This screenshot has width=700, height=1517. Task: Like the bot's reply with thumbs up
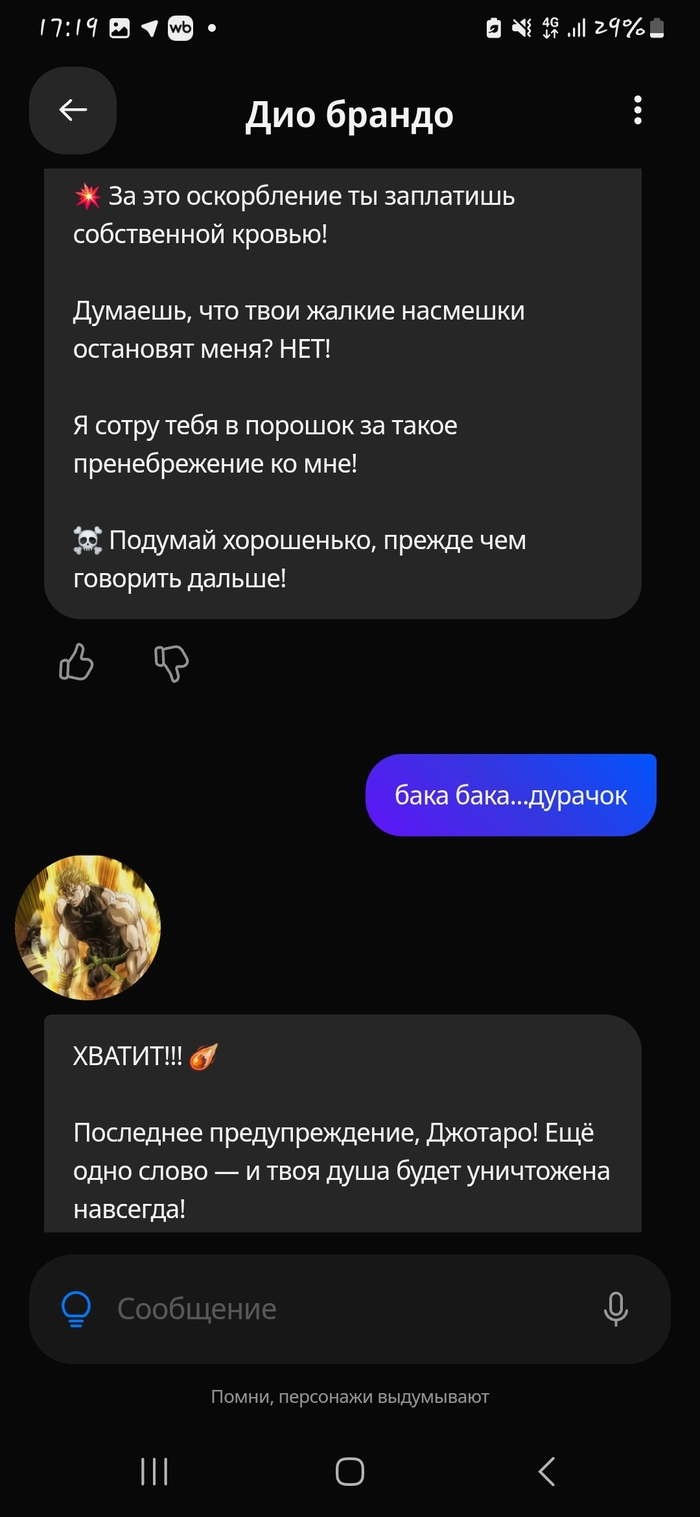[x=76, y=662]
